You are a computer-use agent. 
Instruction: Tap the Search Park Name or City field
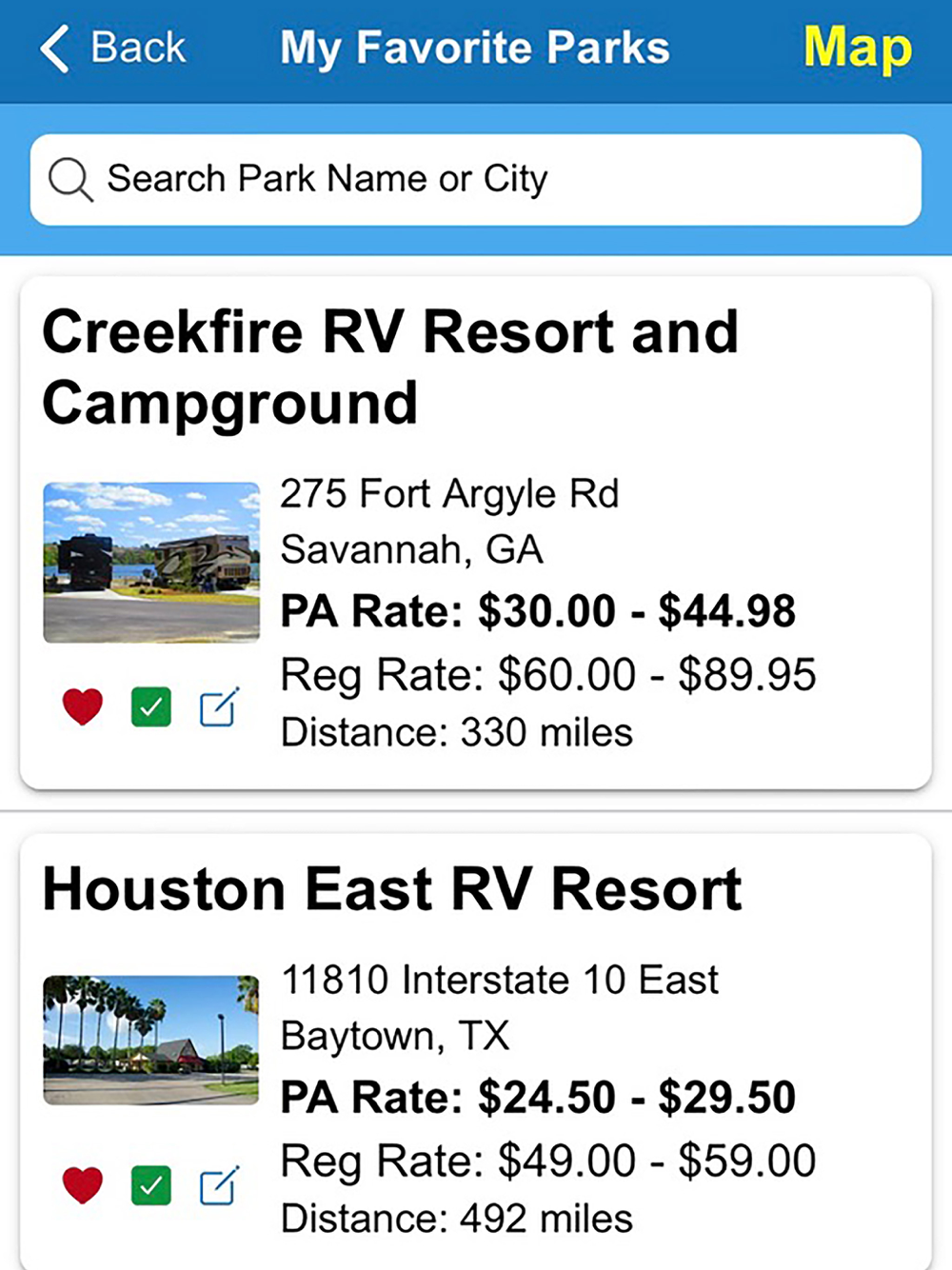(x=476, y=179)
